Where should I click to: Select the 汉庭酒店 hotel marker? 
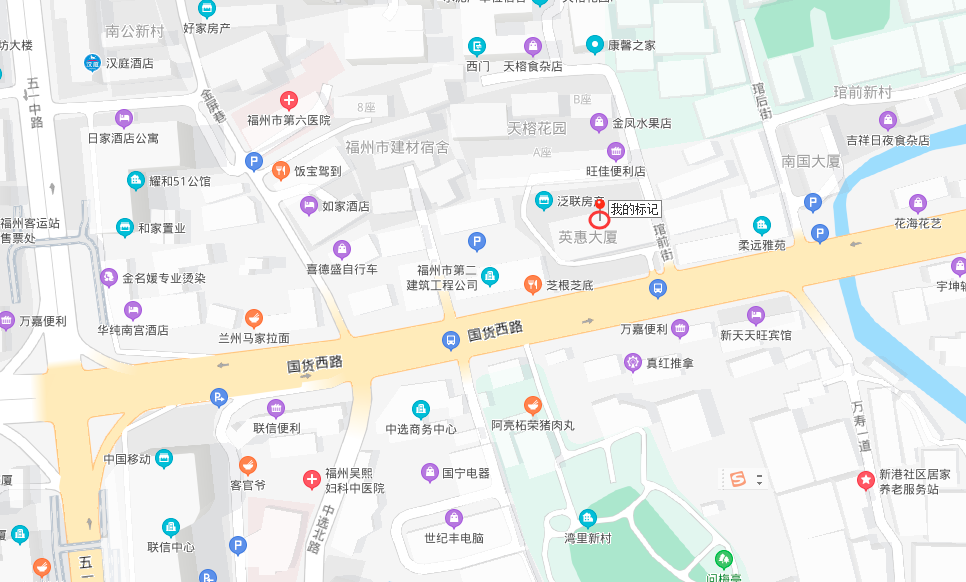[93, 63]
